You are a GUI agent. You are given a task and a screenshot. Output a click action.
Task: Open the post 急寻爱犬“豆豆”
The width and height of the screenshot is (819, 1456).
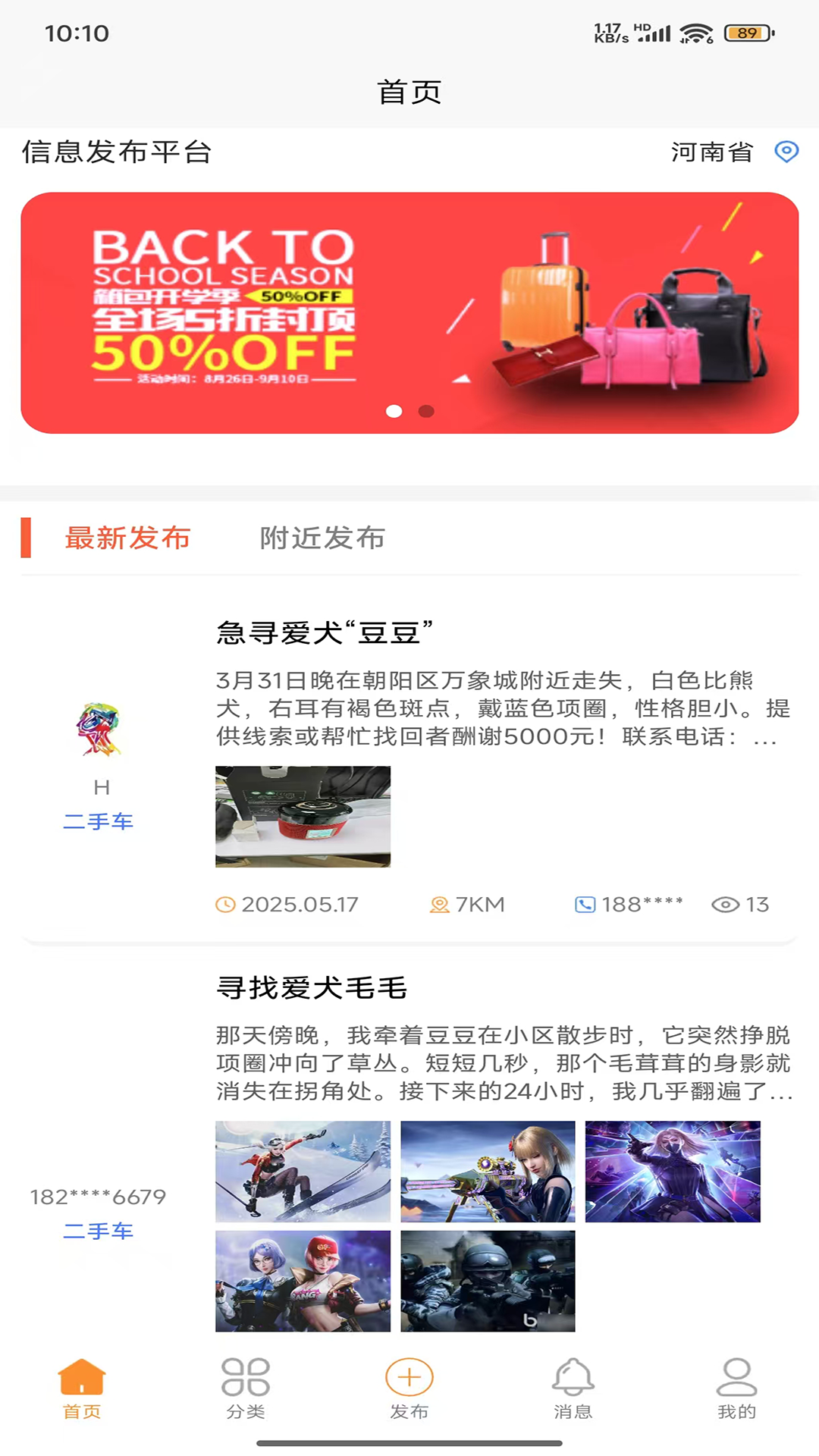[325, 632]
